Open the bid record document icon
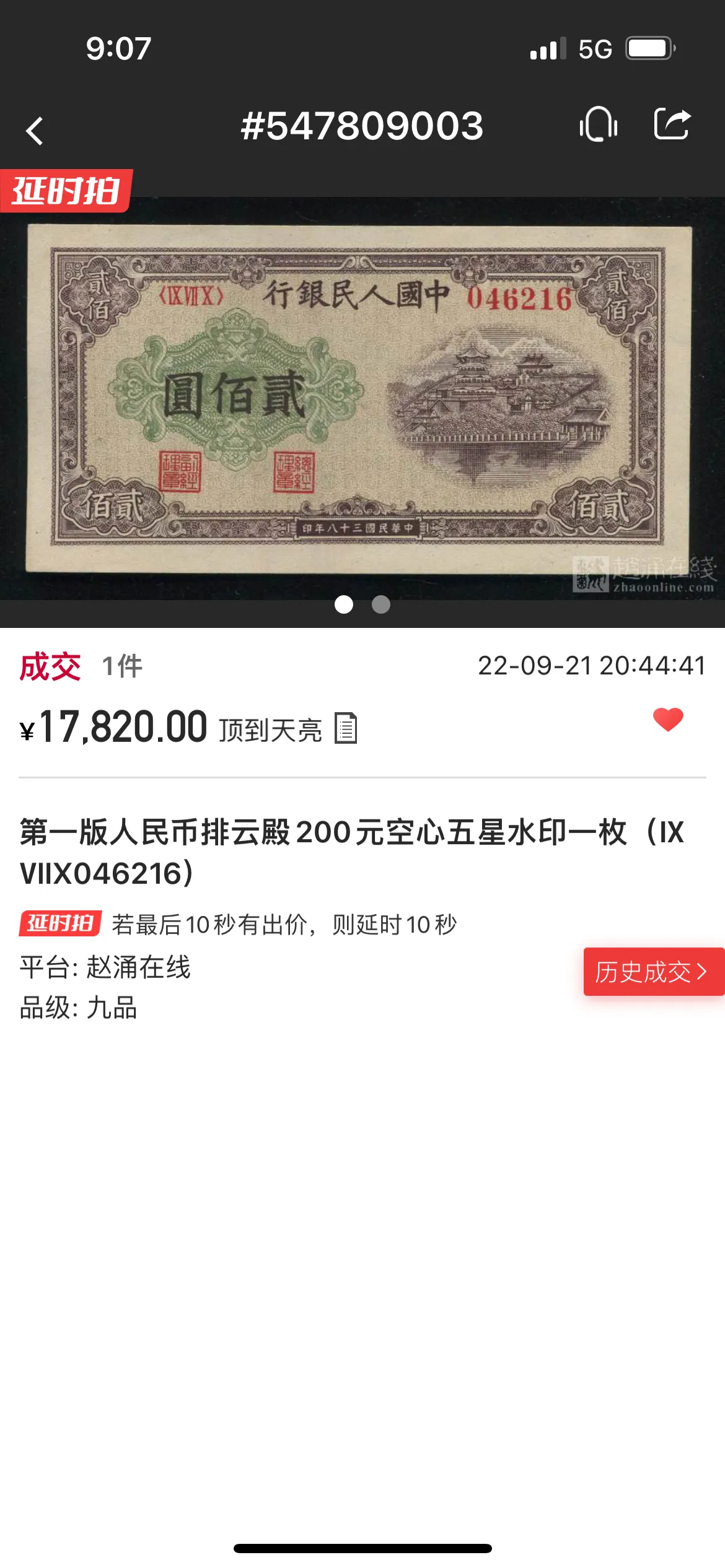The image size is (725, 1568). 346,728
